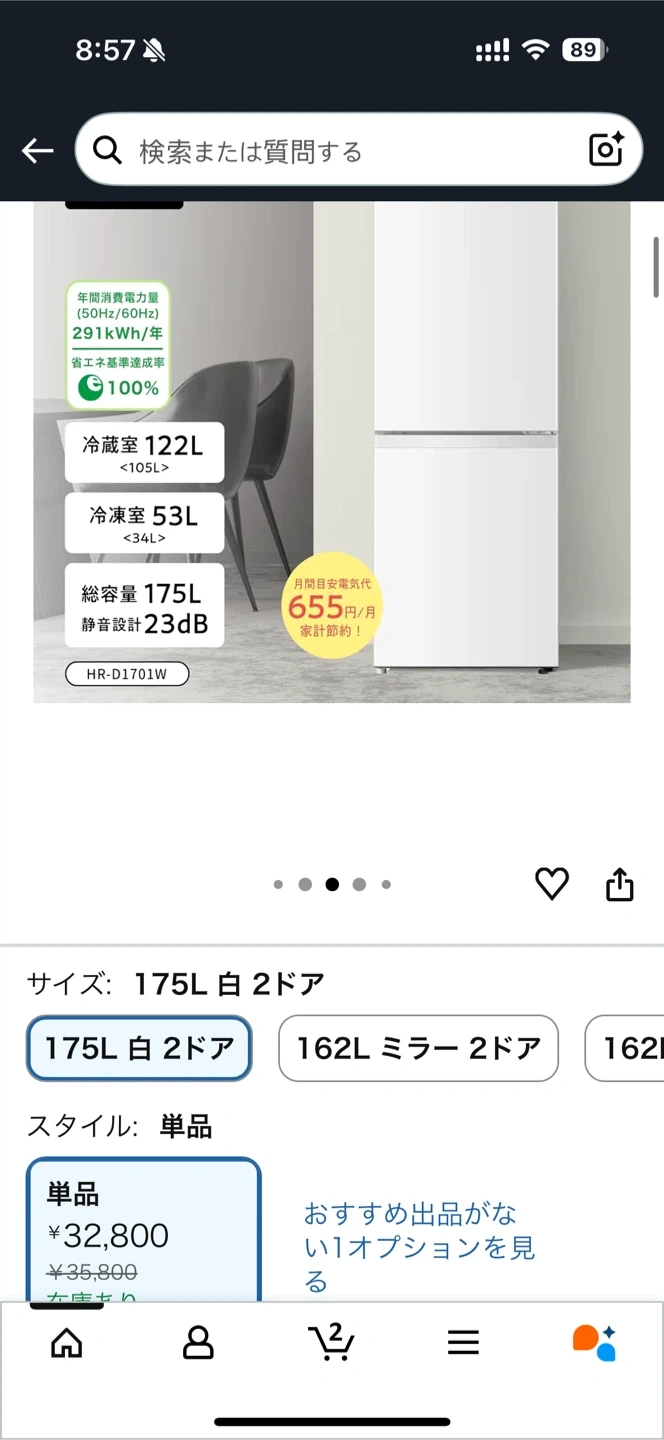
Task: Open the hamburger menu tab
Action: [463, 1343]
